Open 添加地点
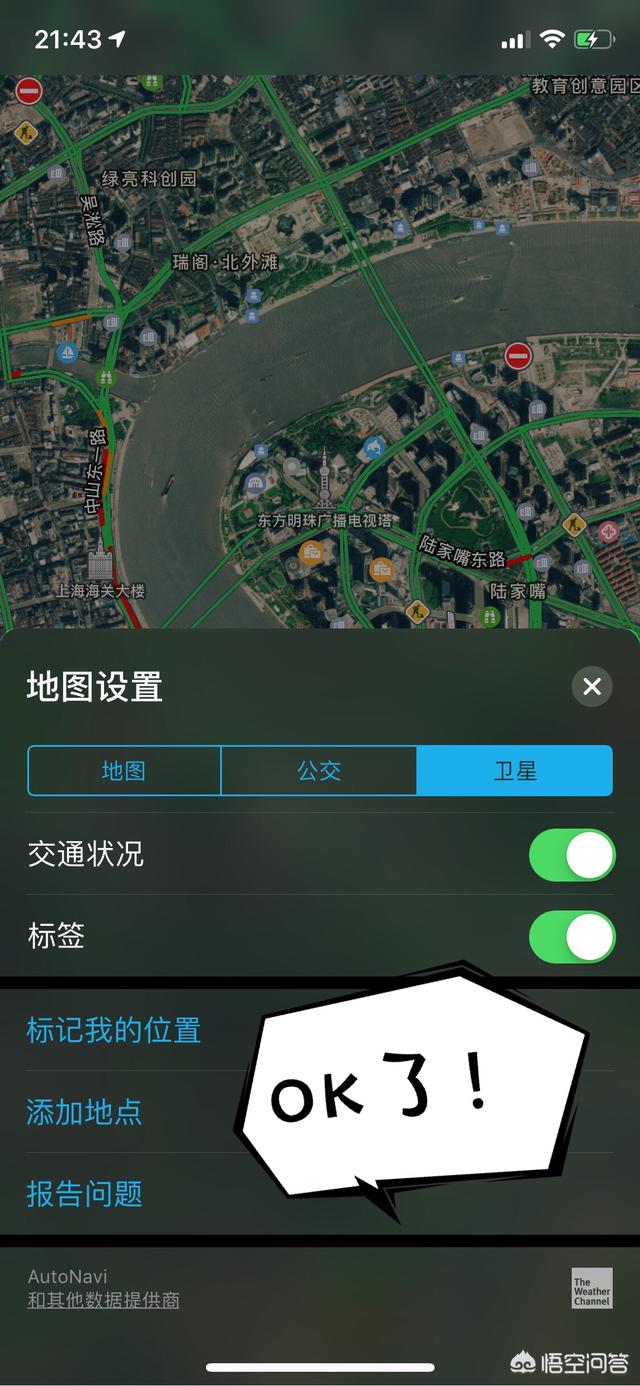The height and width of the screenshot is (1386, 640). 84,1112
